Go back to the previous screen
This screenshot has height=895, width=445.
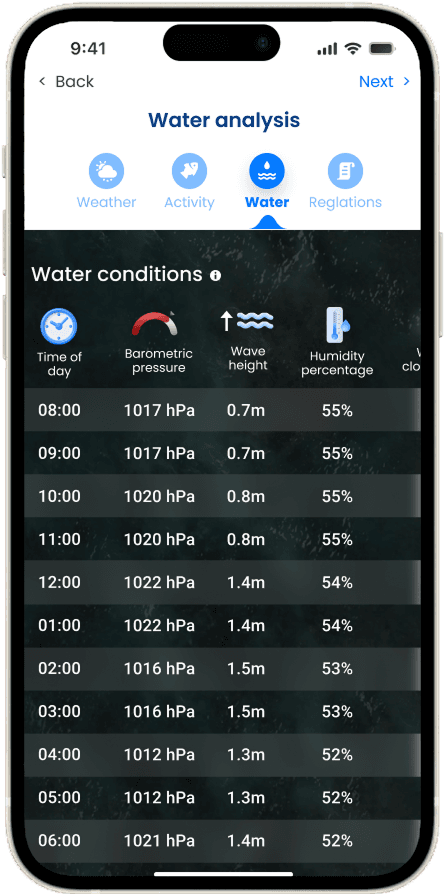(66, 82)
